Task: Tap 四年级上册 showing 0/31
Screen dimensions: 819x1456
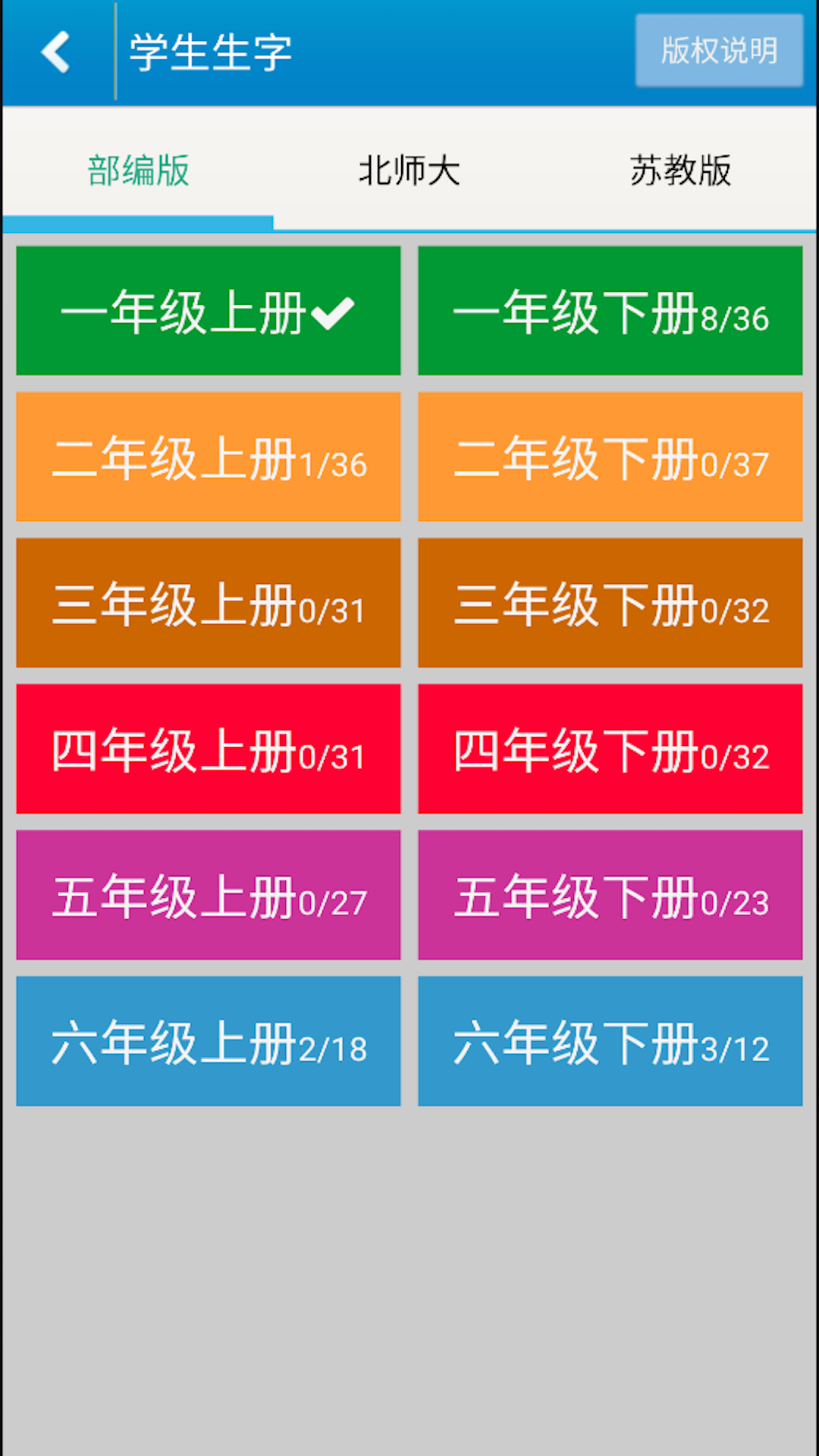Action: tap(209, 749)
